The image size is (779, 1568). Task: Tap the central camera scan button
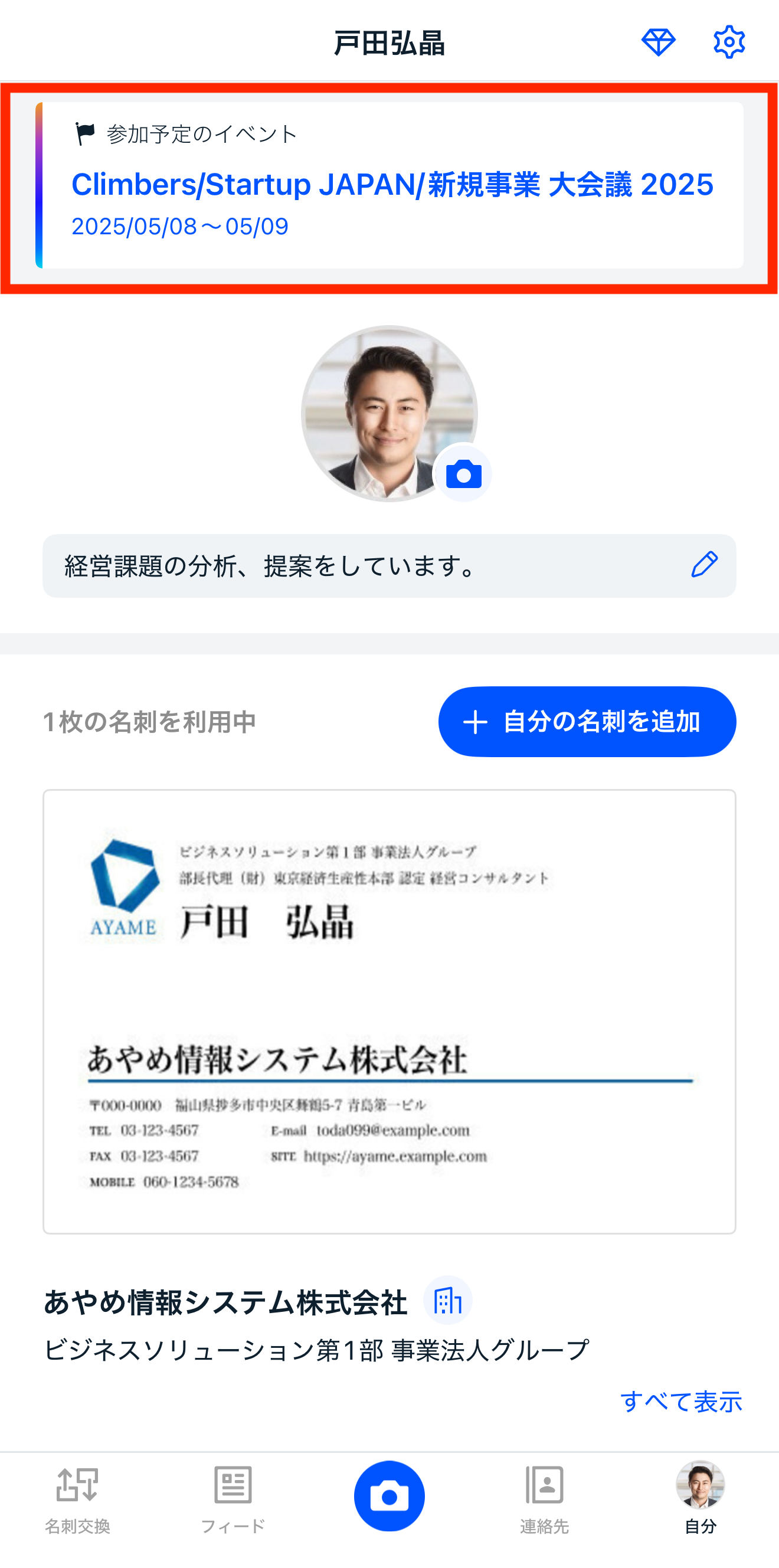390,1495
